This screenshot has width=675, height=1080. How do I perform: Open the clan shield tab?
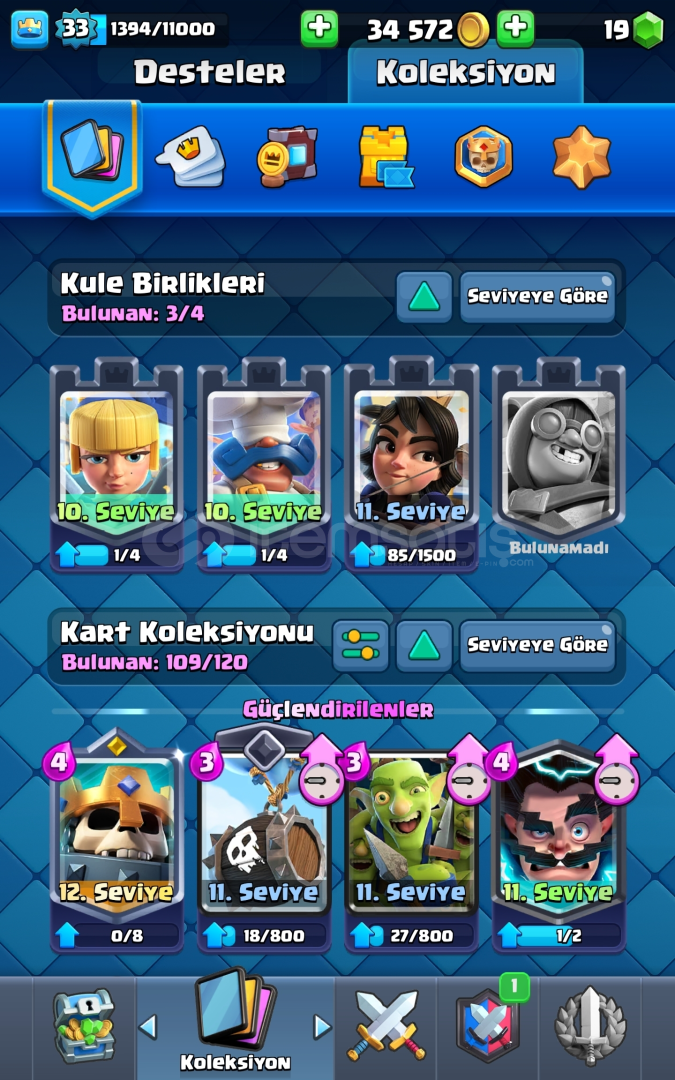point(488,1026)
